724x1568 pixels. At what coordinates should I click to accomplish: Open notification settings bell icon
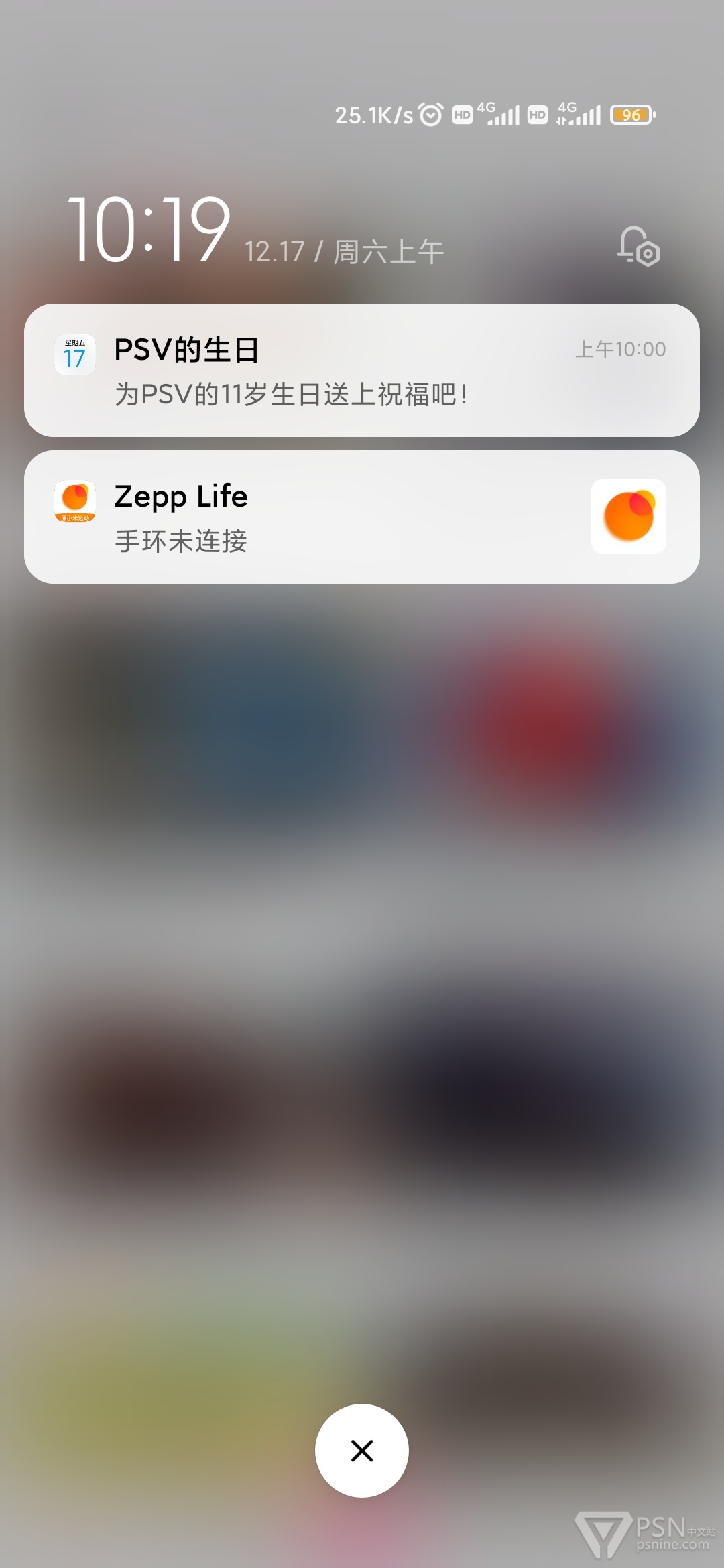638,247
